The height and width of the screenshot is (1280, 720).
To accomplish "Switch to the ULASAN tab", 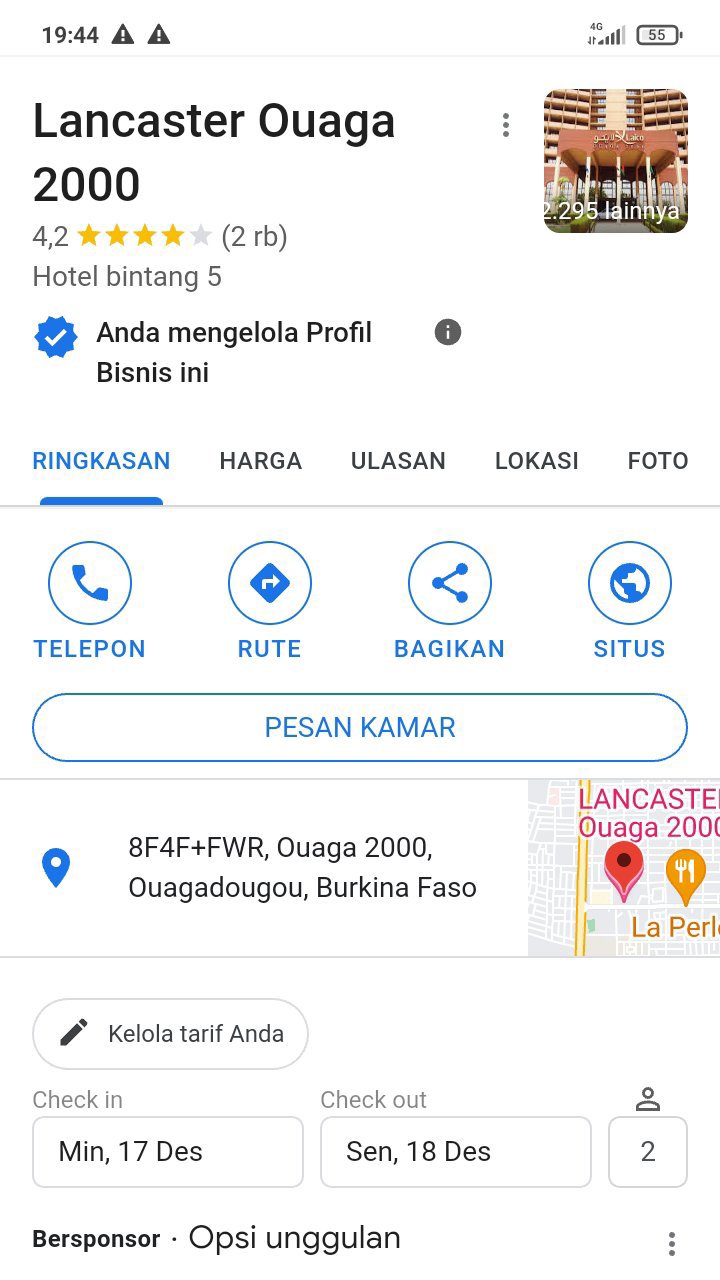I will (398, 461).
